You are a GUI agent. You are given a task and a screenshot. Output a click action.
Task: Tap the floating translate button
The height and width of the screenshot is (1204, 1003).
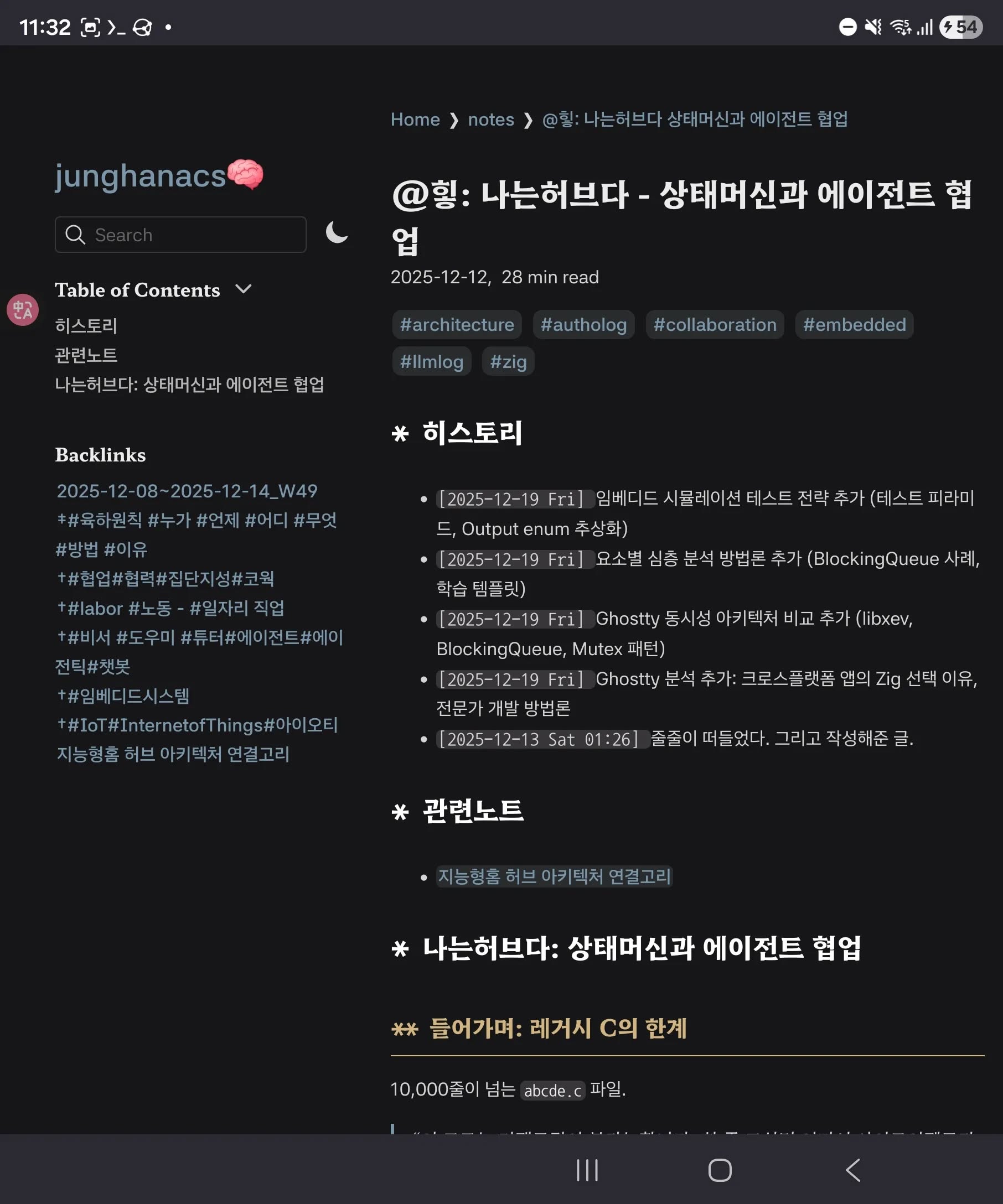[22, 310]
